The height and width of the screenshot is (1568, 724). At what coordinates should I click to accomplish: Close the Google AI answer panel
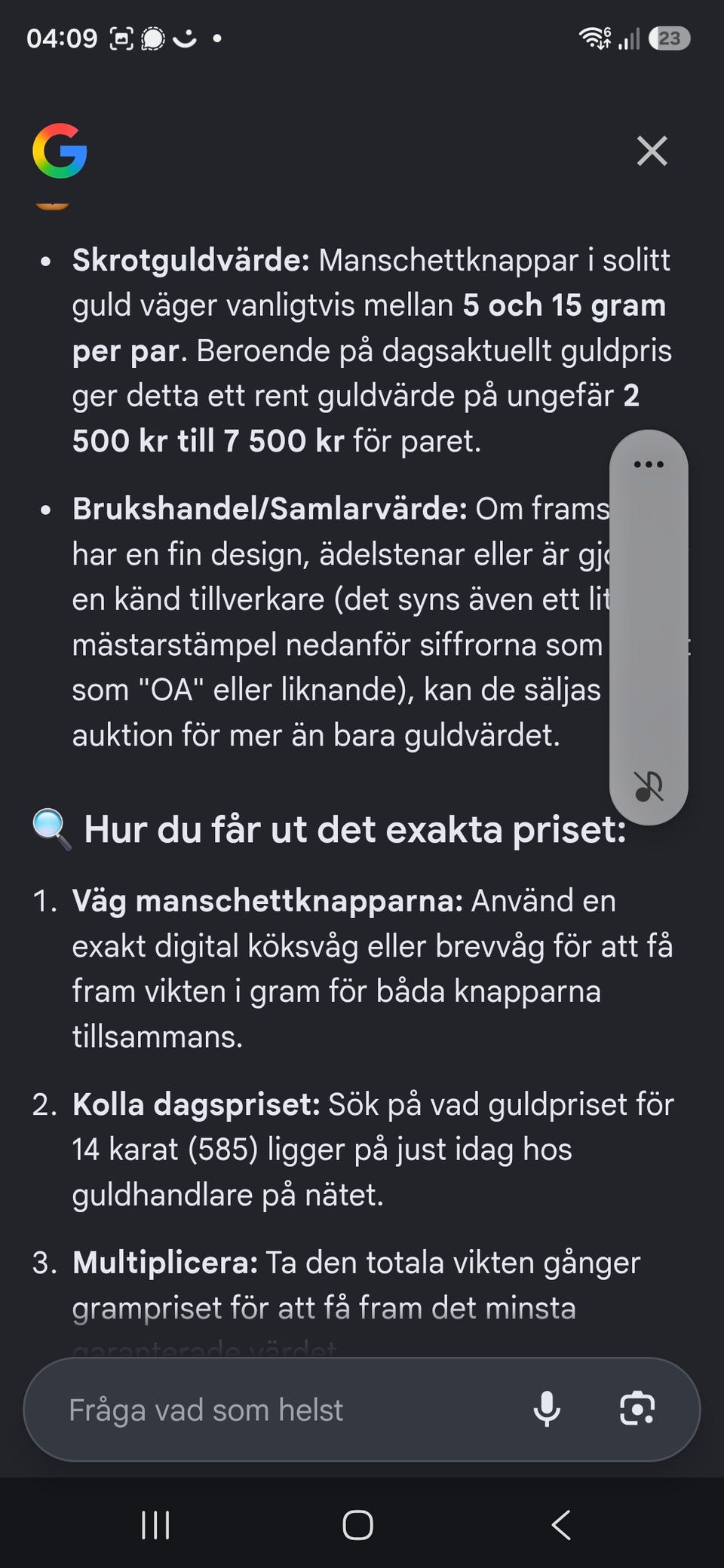[x=652, y=151]
